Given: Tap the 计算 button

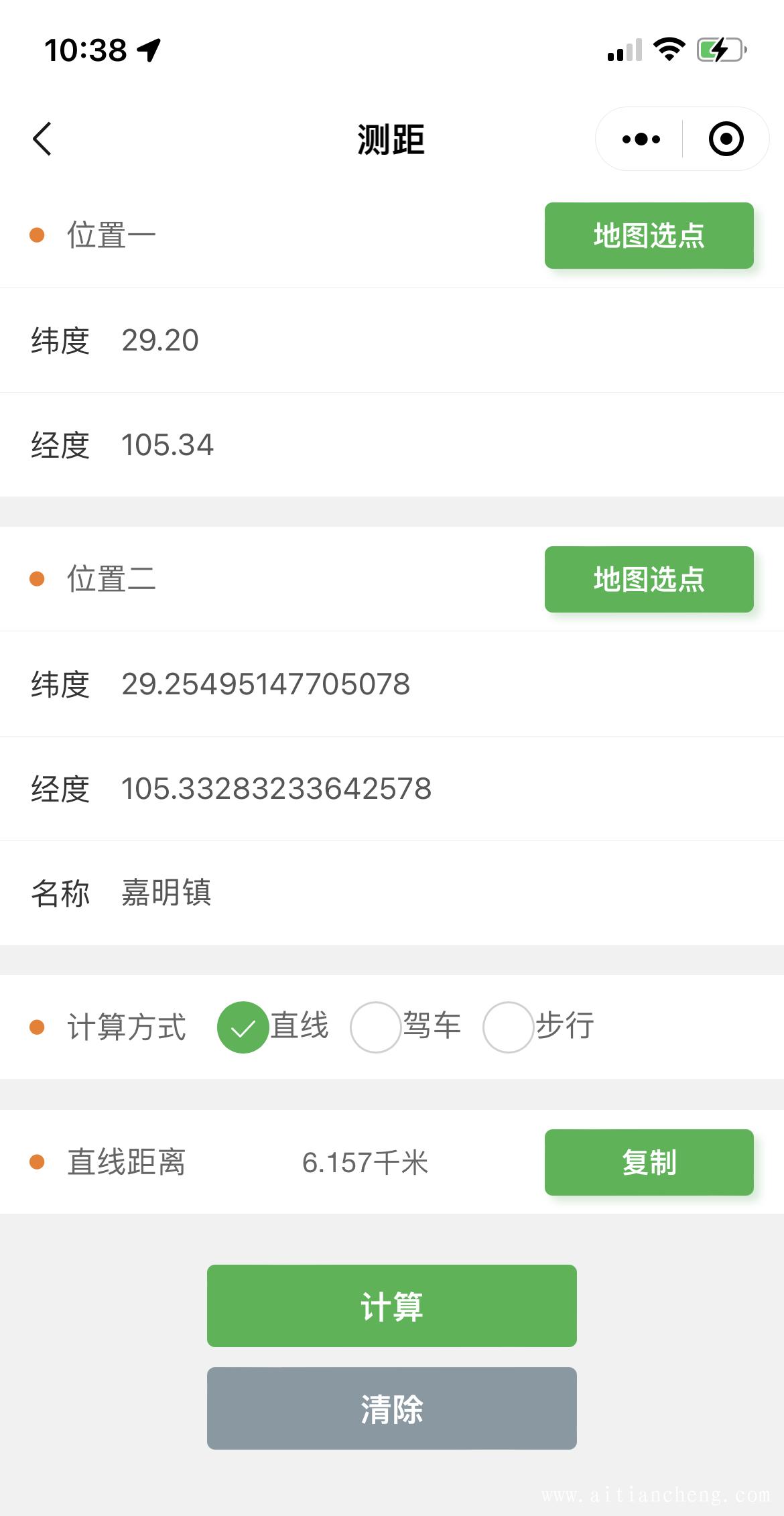Looking at the screenshot, I should point(392,1306).
